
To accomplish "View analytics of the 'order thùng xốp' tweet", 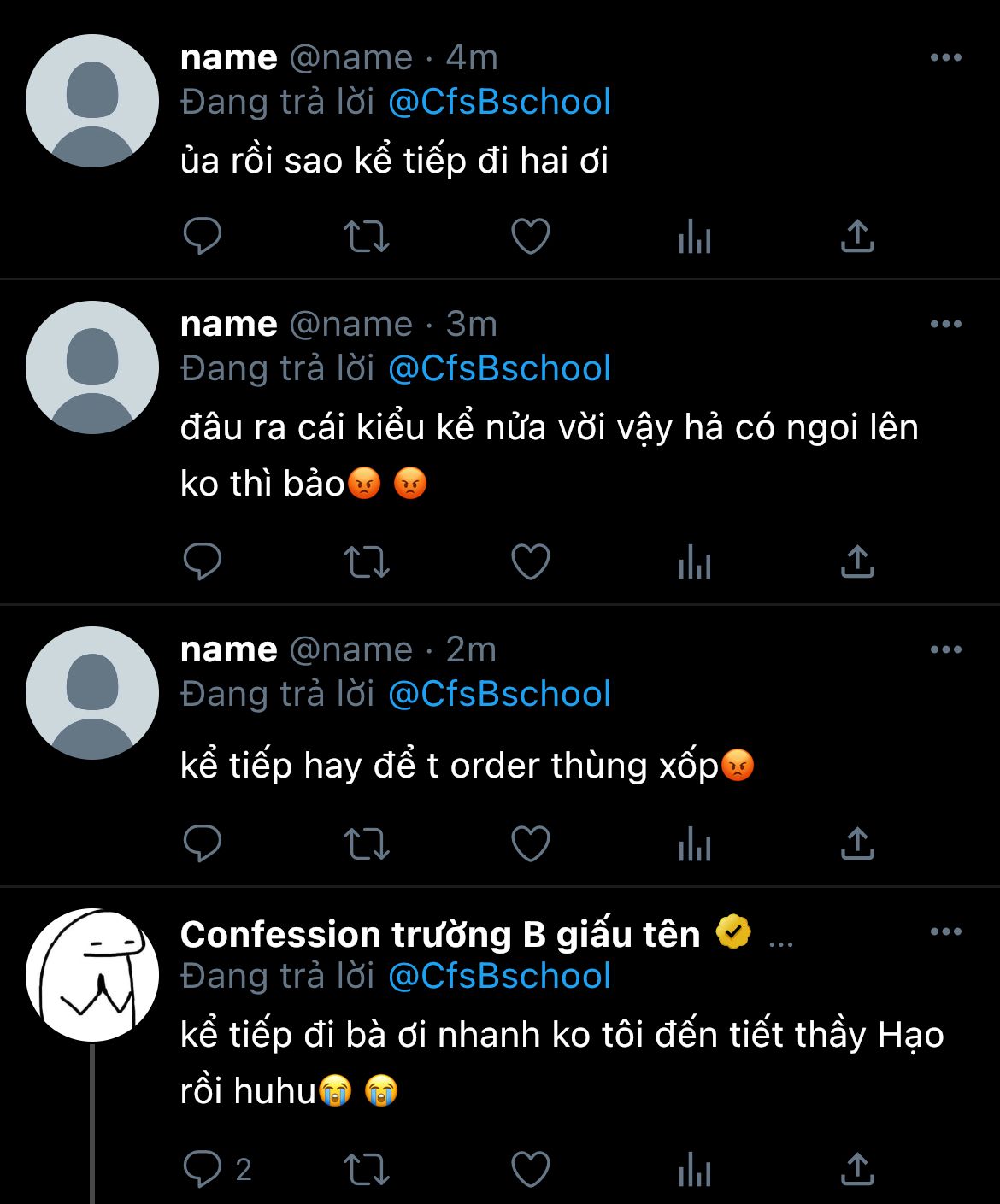I will [694, 844].
